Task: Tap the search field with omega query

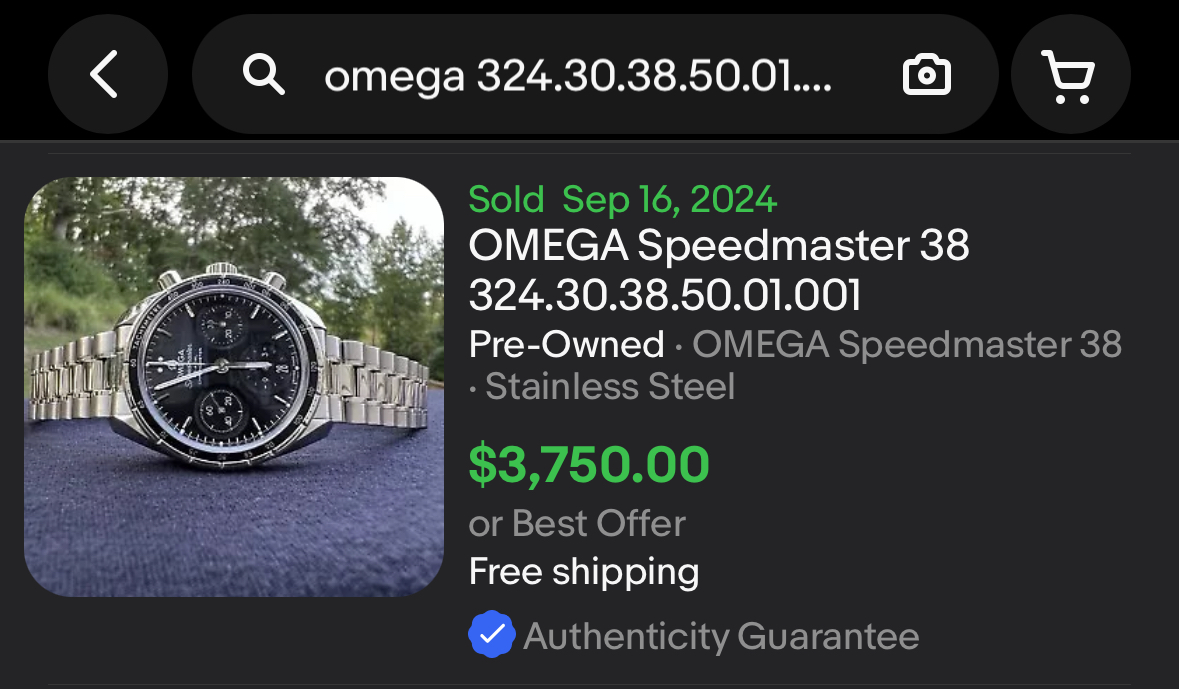Action: pyautogui.click(x=577, y=76)
